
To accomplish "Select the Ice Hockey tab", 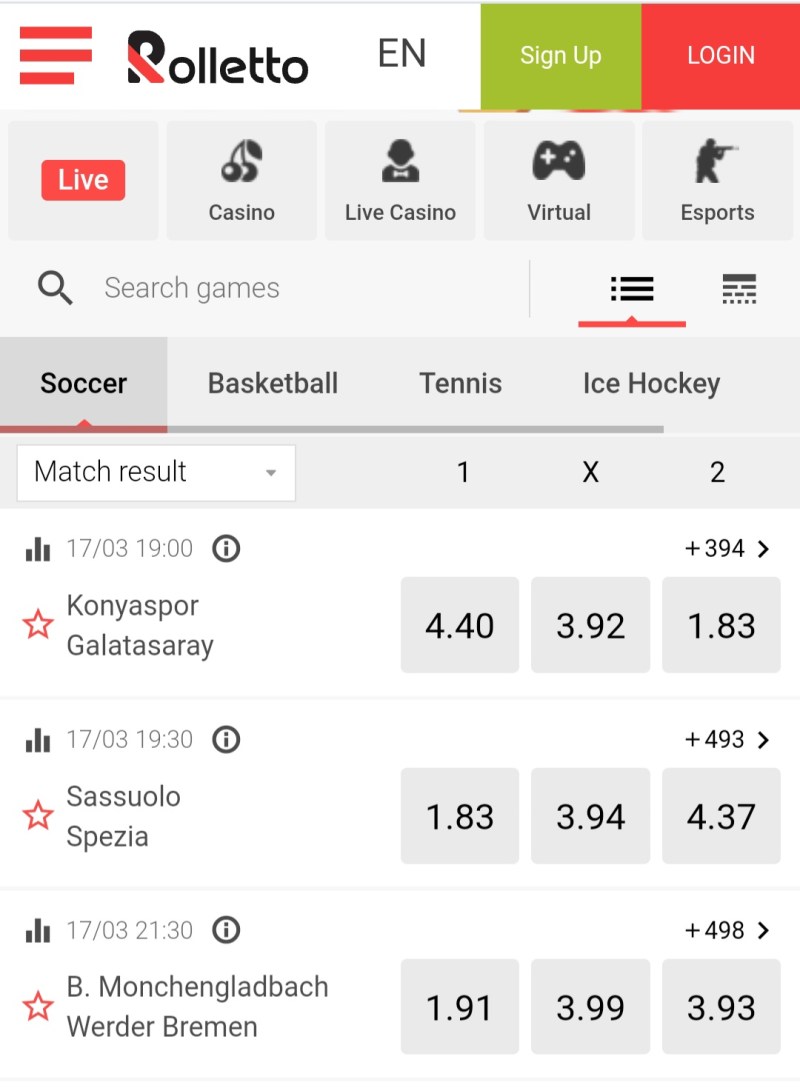I will (x=651, y=384).
